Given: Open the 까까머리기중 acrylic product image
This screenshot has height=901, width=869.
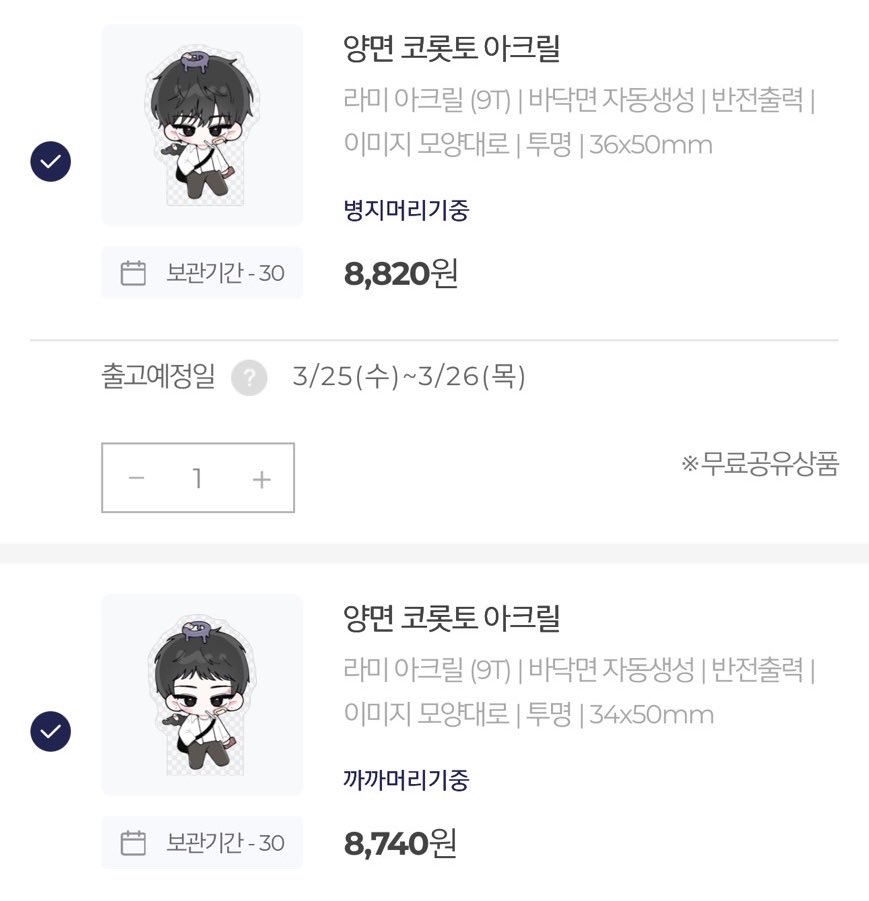Looking at the screenshot, I should pyautogui.click(x=202, y=695).
